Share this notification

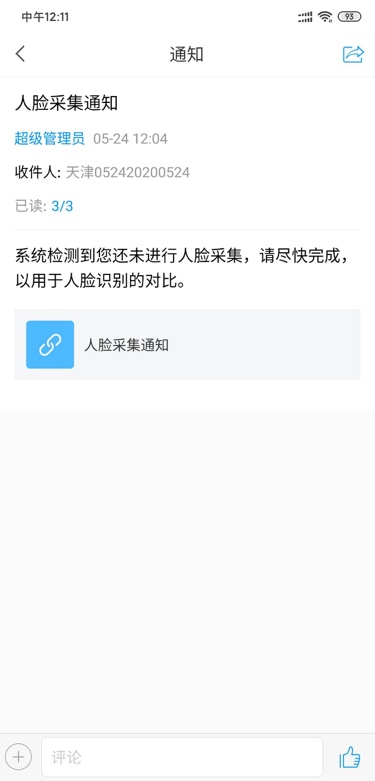pyautogui.click(x=353, y=54)
